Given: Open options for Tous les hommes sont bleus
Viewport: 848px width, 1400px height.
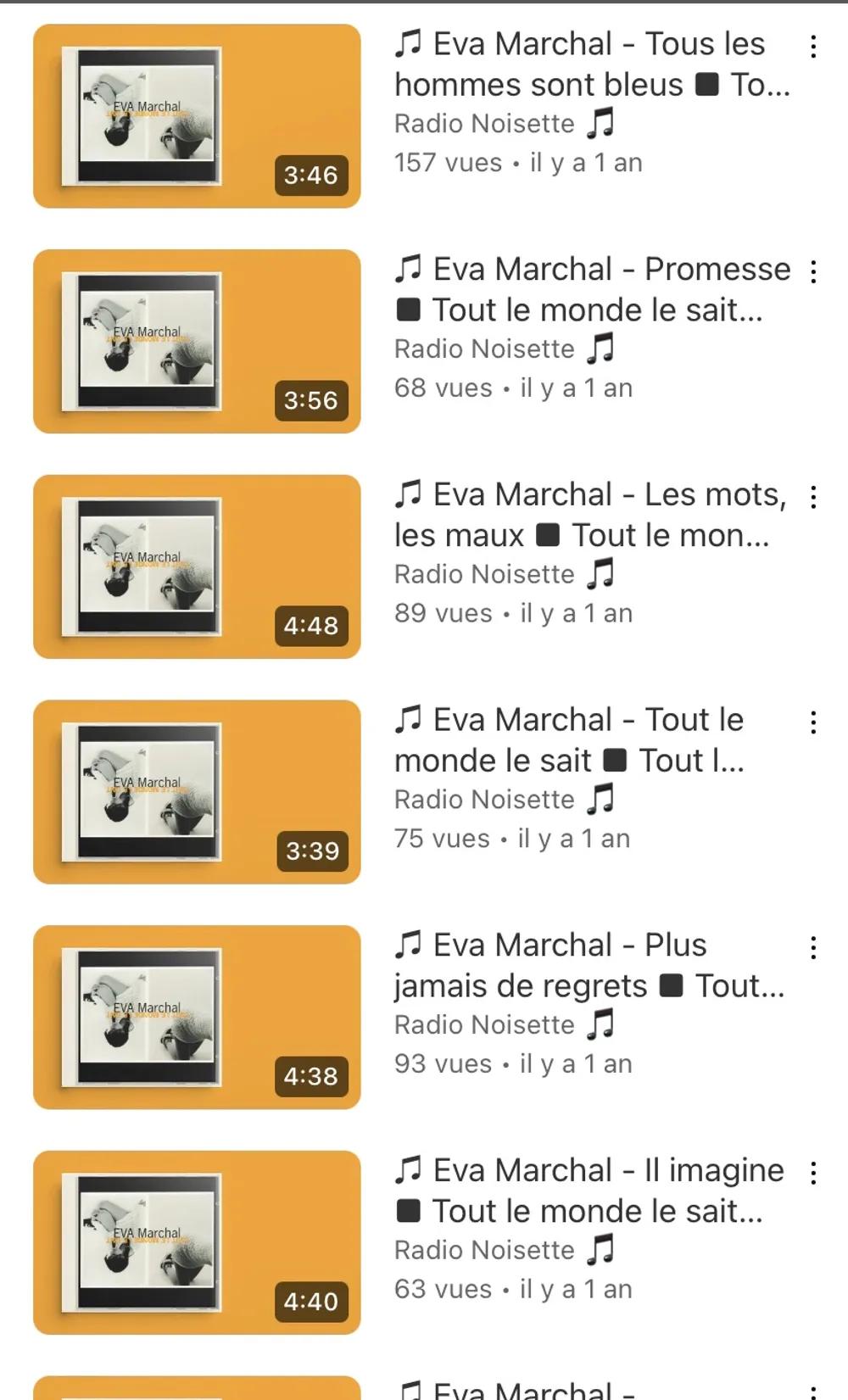Looking at the screenshot, I should coord(813,47).
